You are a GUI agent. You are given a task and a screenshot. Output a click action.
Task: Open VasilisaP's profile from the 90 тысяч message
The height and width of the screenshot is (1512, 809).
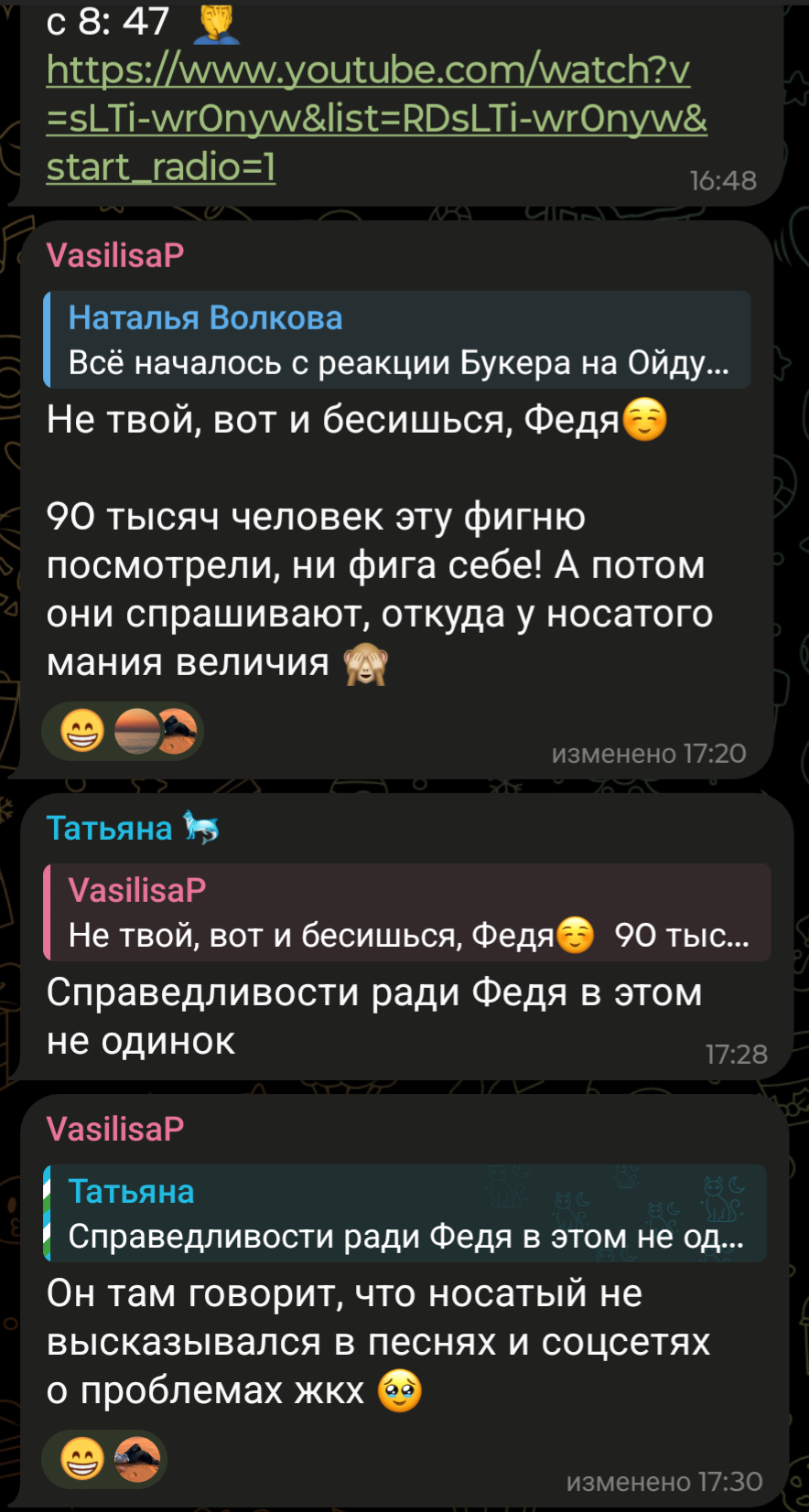tap(115, 255)
